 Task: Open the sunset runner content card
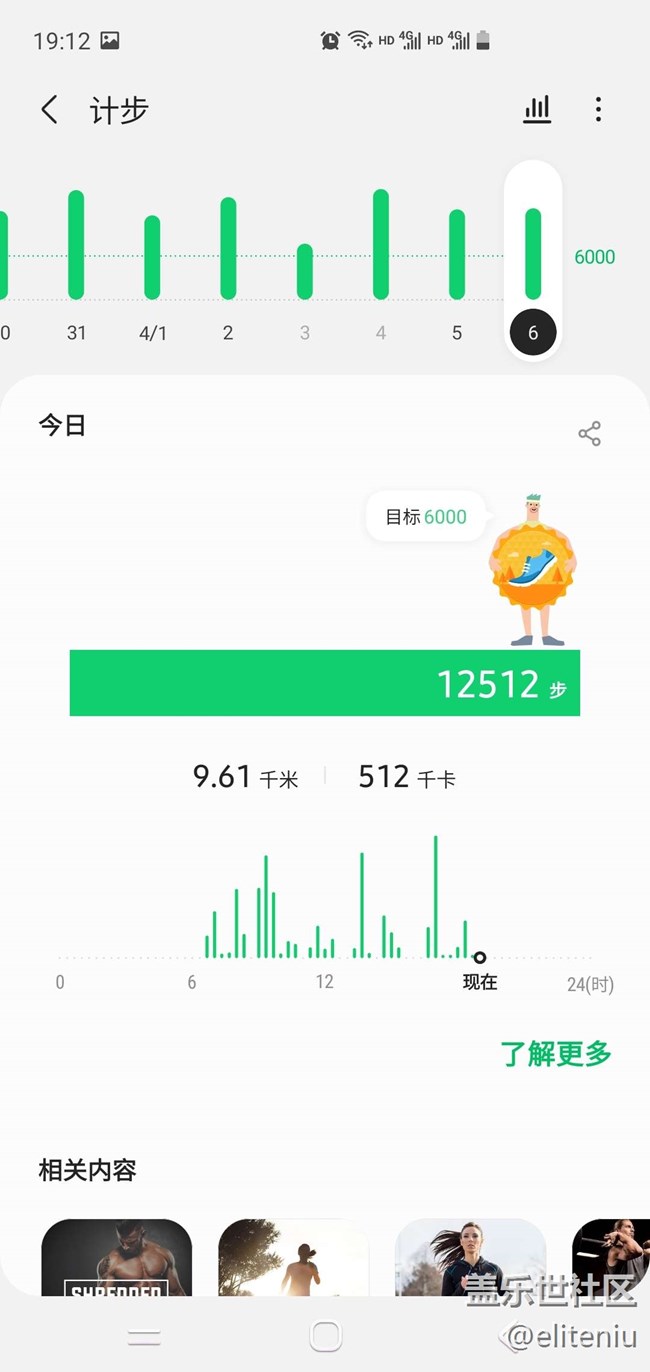coord(293,1258)
